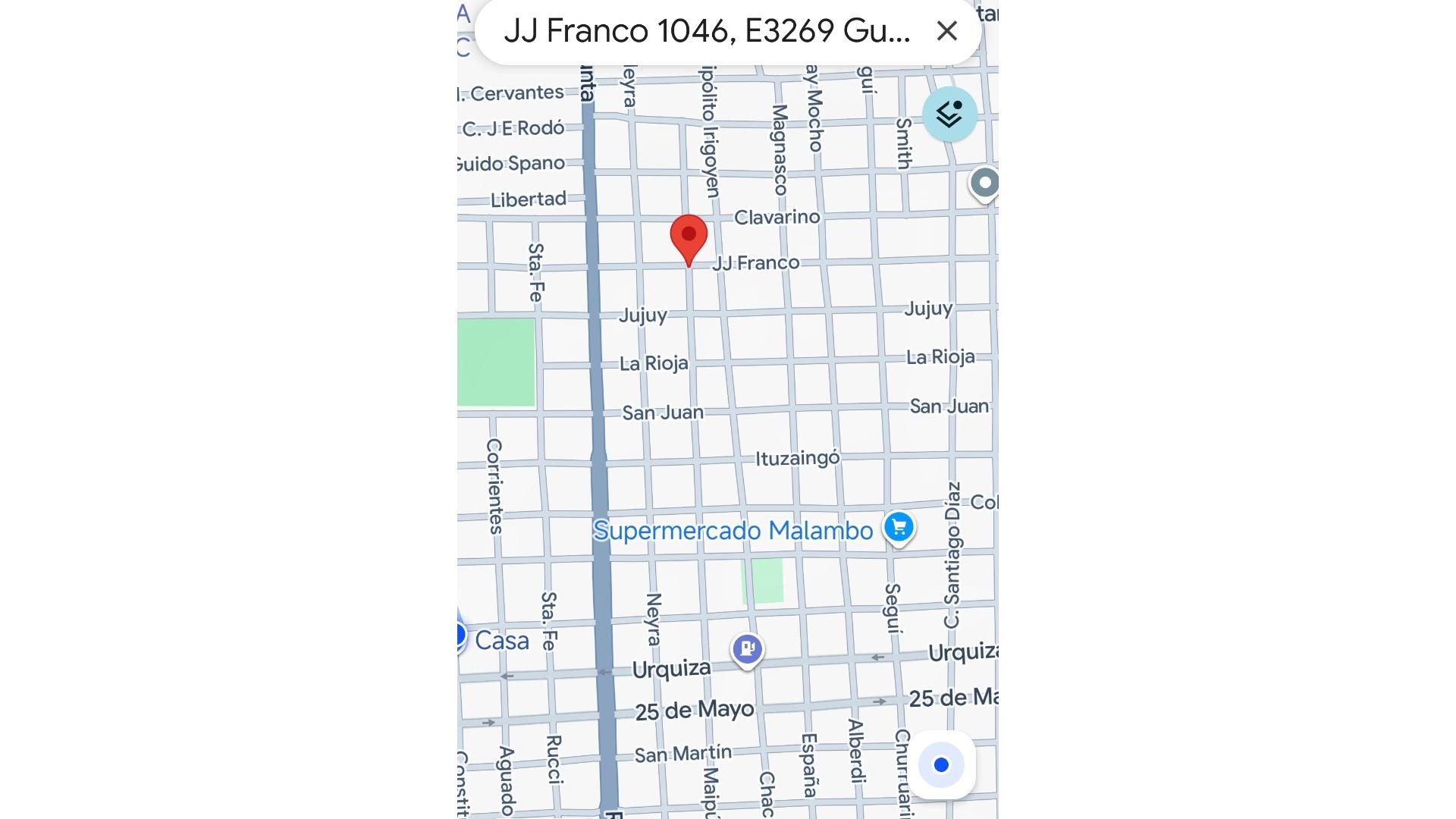Viewport: 1456px width, 819px height.
Task: Tap the gray place marker near Smith
Action: [984, 184]
